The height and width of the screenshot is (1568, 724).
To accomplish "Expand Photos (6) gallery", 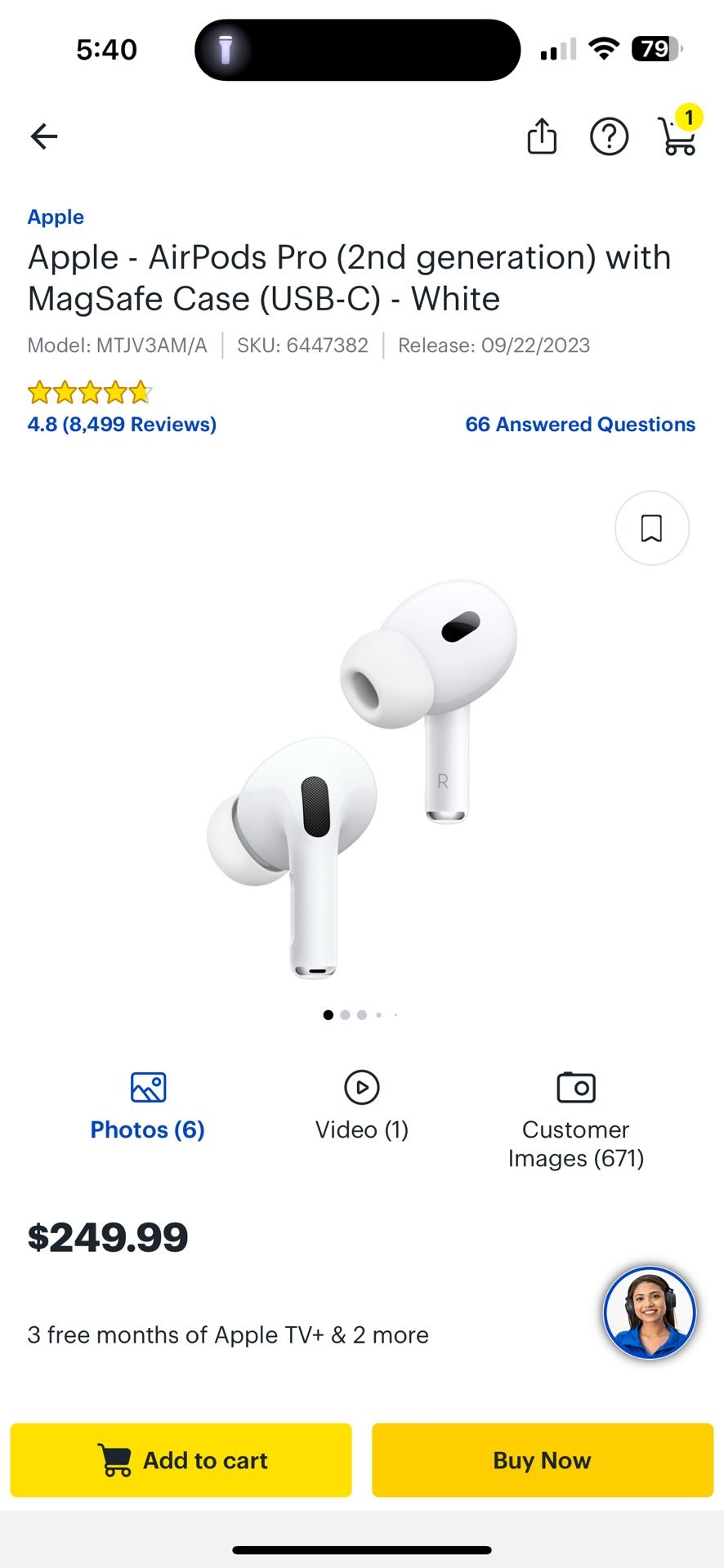I will click(147, 1129).
